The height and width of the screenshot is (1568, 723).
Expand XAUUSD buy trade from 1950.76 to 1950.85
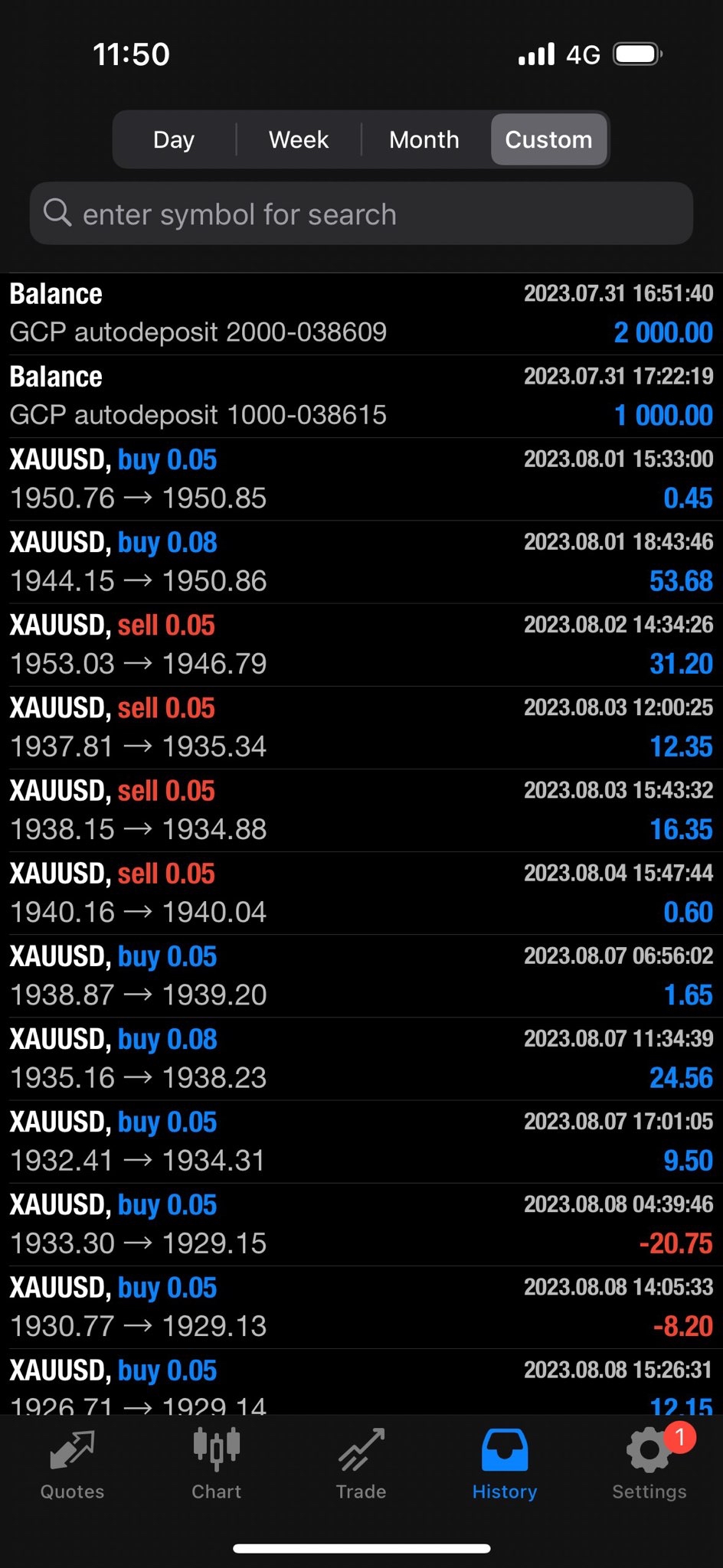(x=361, y=479)
